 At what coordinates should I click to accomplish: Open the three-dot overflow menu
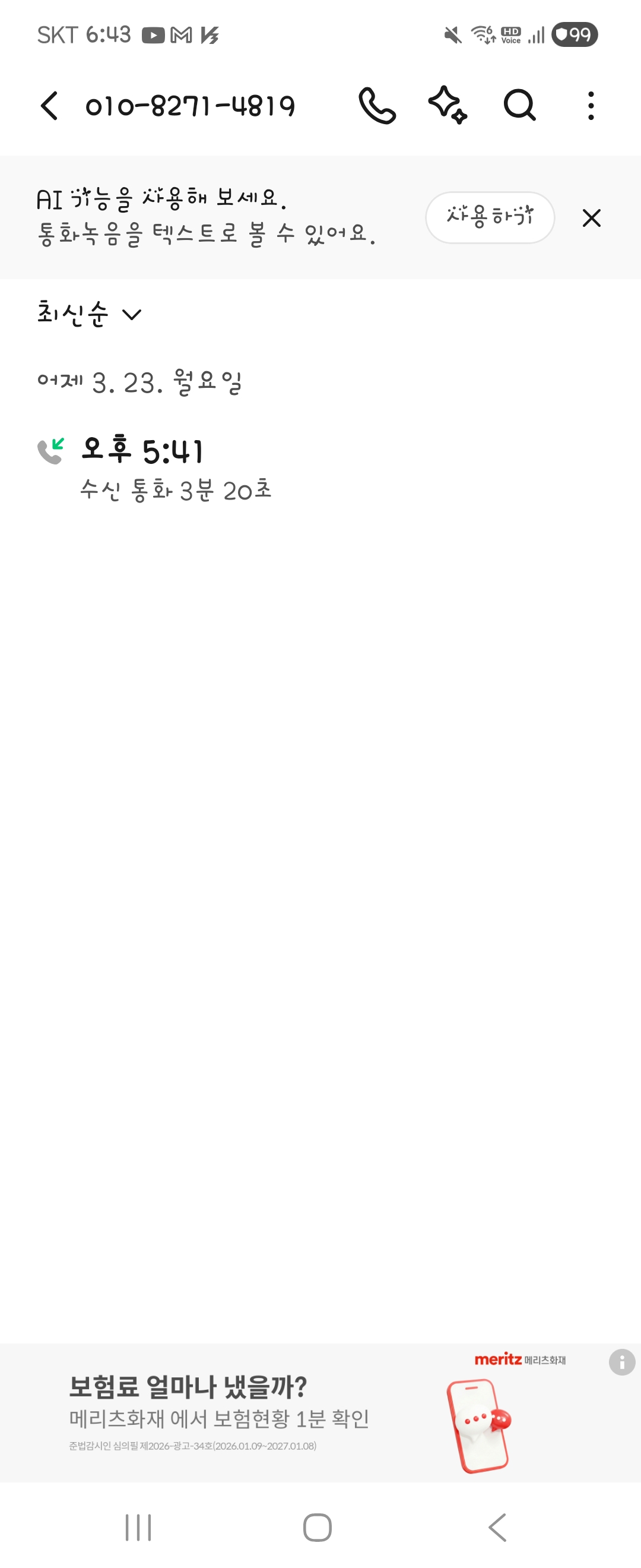(591, 106)
